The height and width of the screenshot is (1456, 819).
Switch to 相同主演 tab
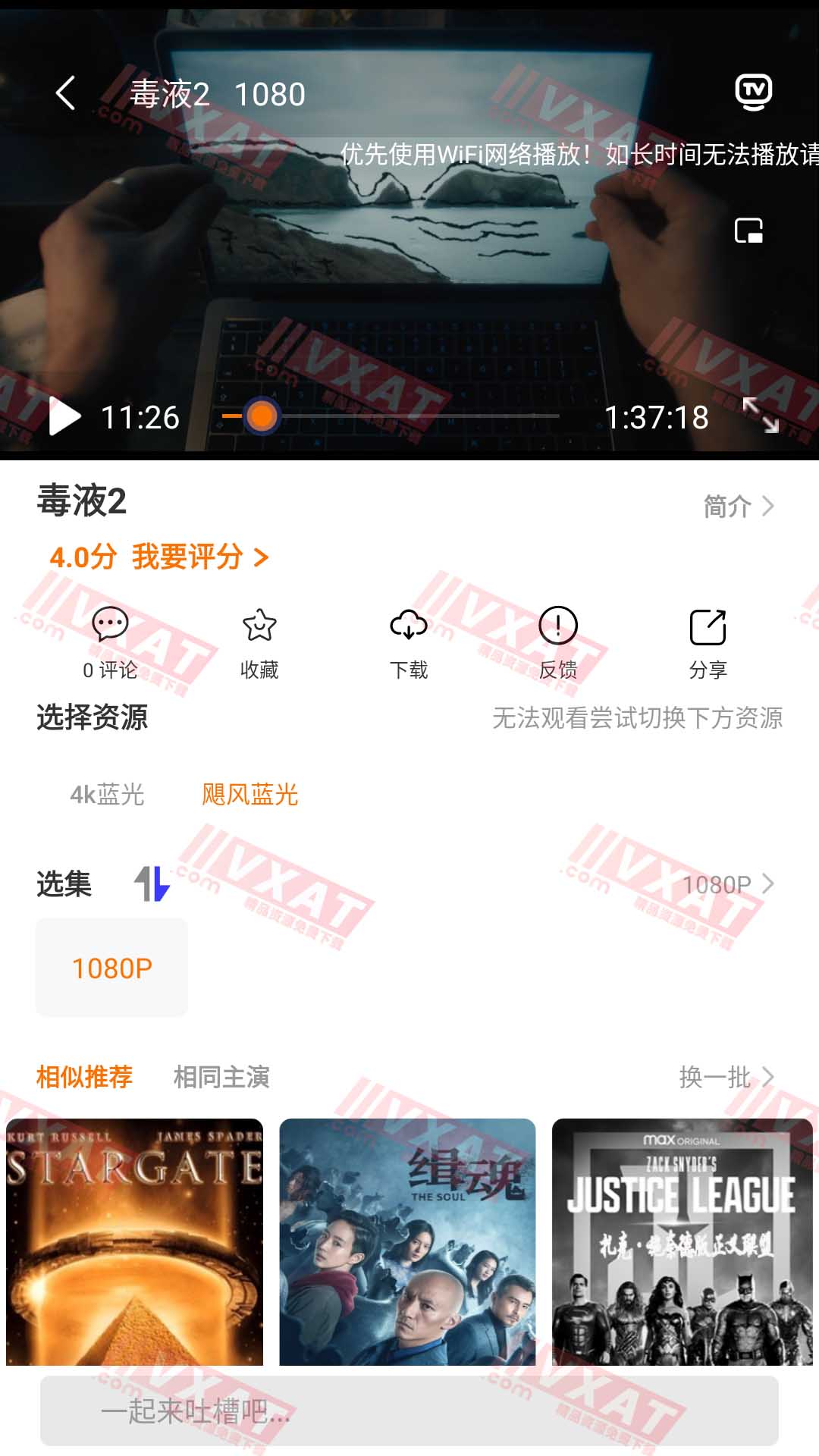pyautogui.click(x=221, y=1077)
